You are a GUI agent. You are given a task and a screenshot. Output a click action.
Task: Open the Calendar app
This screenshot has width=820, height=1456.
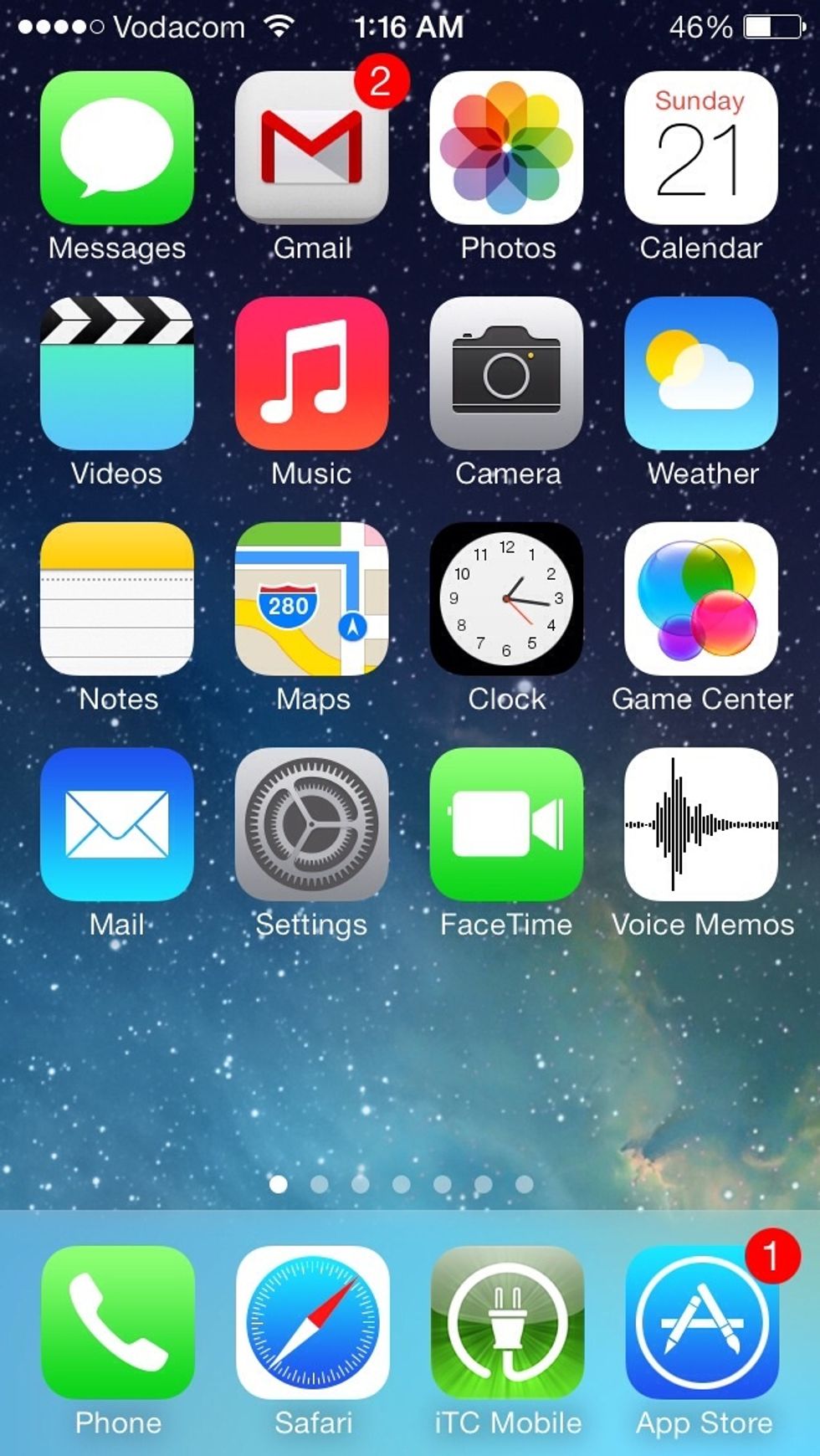pos(700,147)
